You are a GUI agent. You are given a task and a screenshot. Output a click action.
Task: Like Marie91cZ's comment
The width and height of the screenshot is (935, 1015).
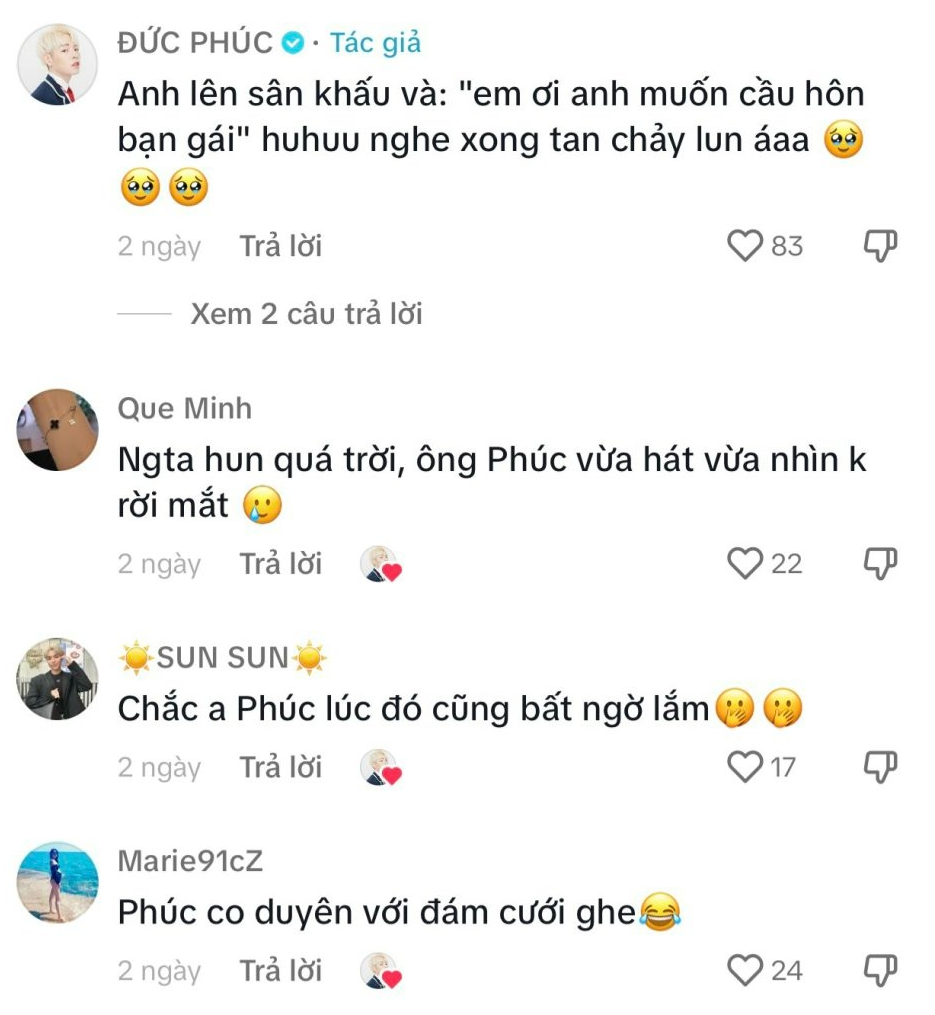coord(745,970)
